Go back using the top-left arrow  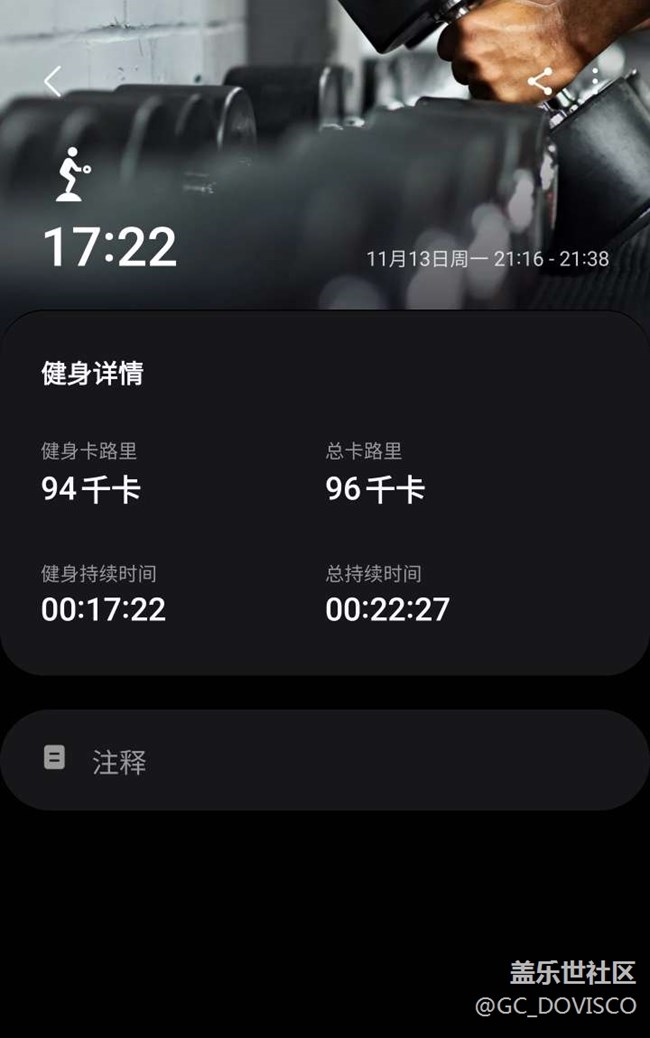pos(53,81)
